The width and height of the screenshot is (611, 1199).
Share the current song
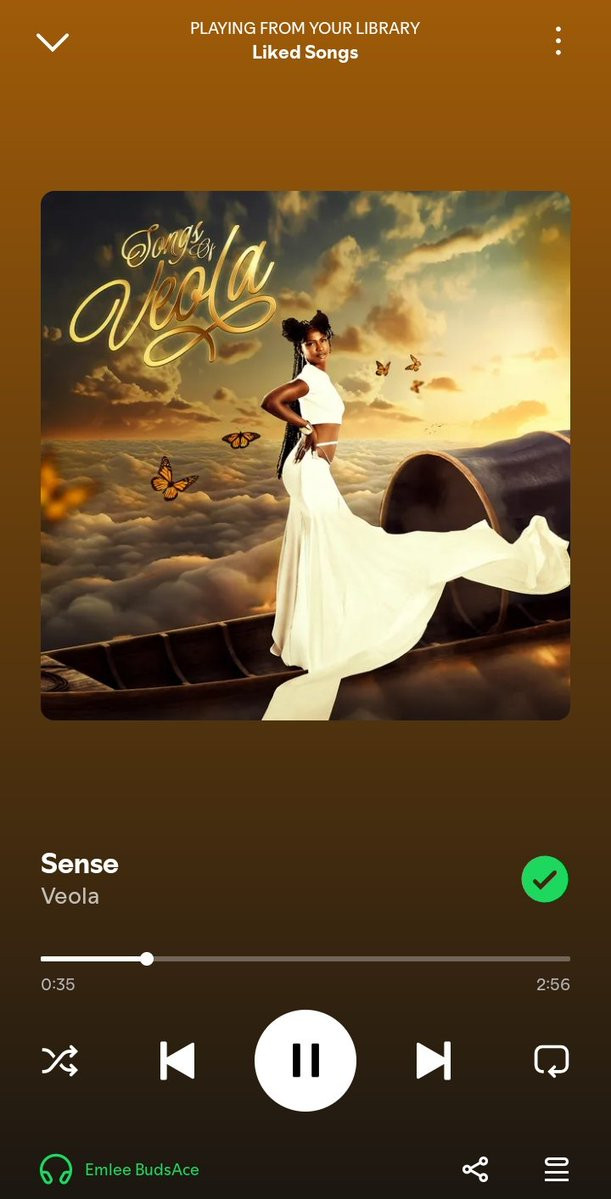(x=475, y=1168)
